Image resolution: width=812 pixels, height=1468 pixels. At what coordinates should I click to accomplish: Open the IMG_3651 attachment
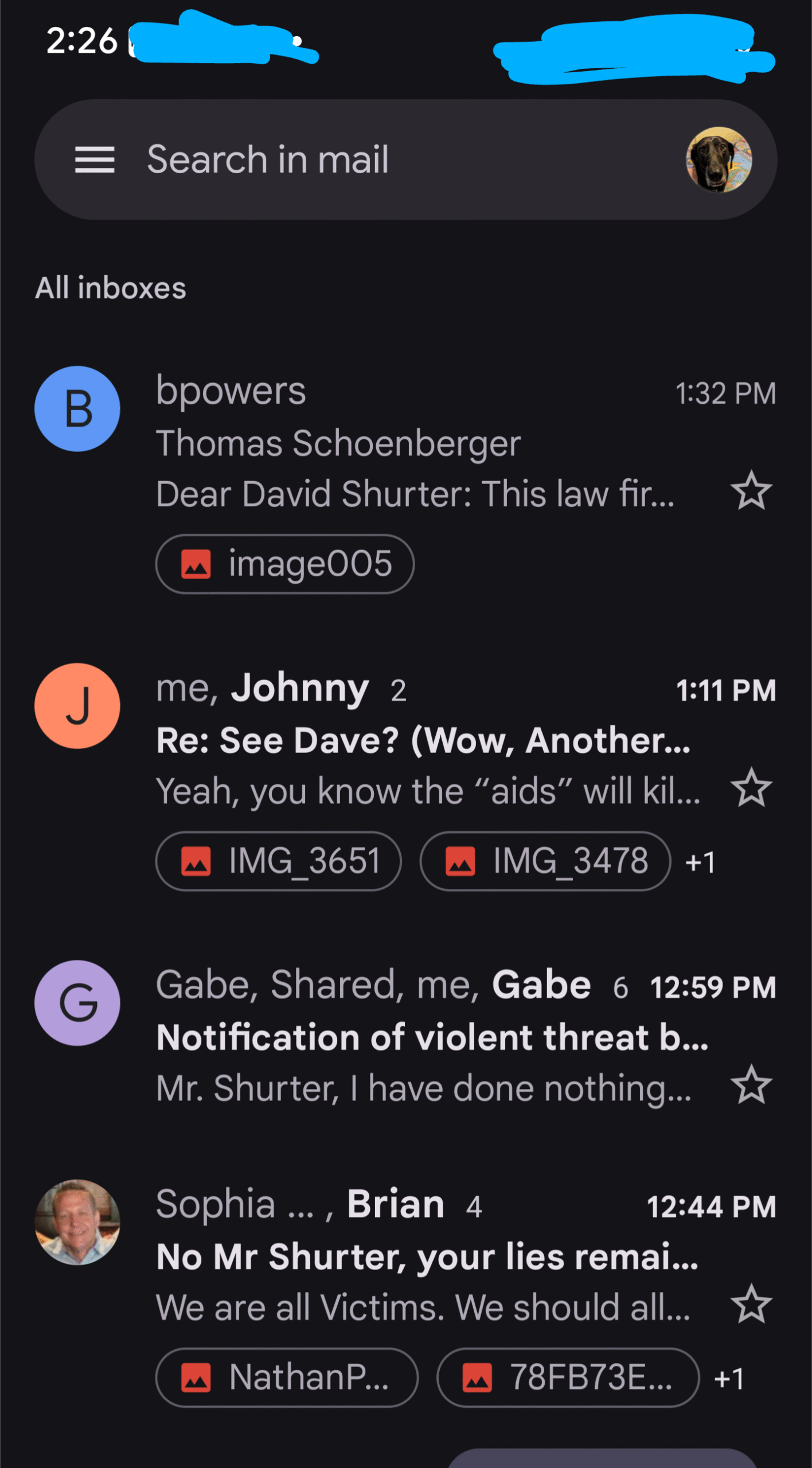279,861
